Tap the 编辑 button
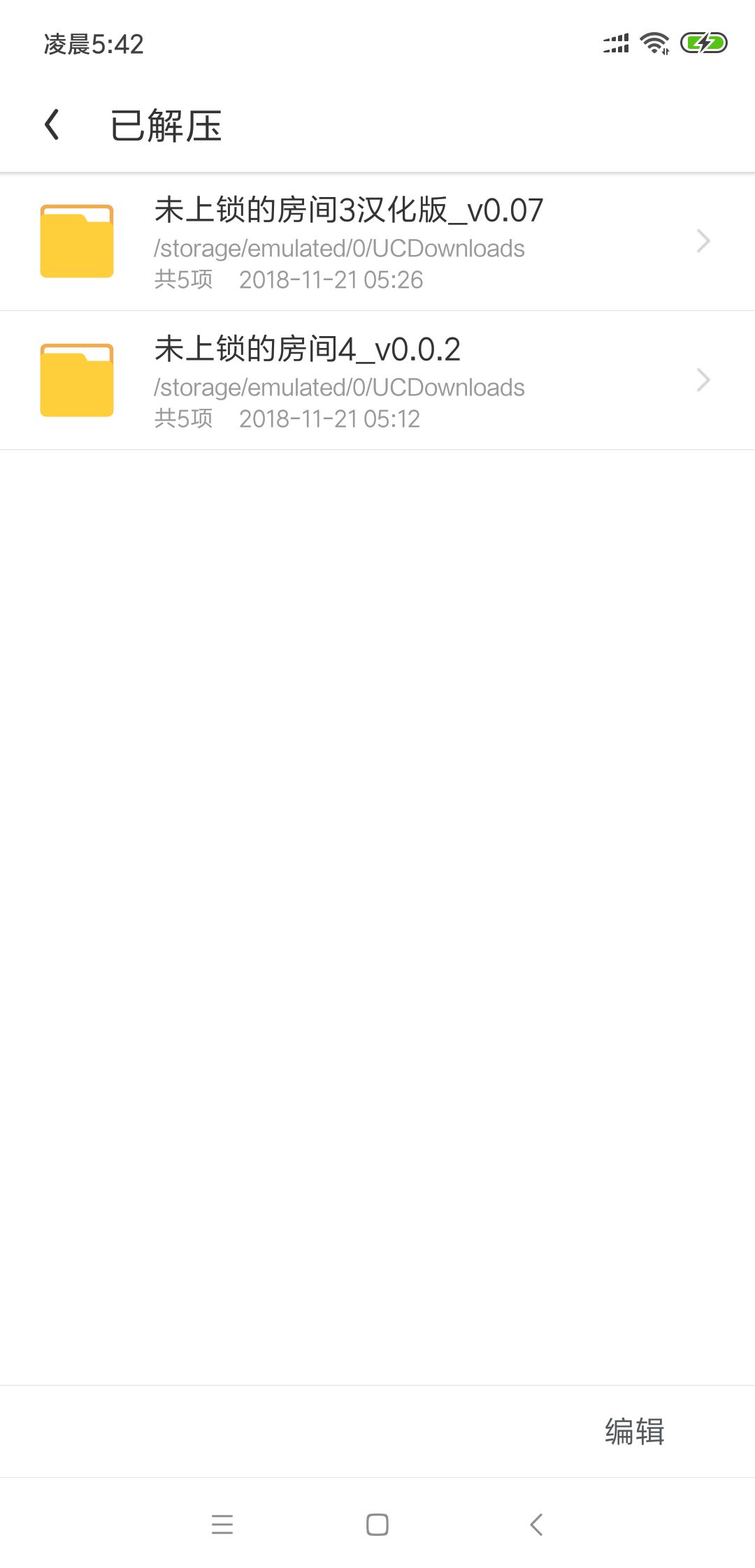 click(x=635, y=1432)
